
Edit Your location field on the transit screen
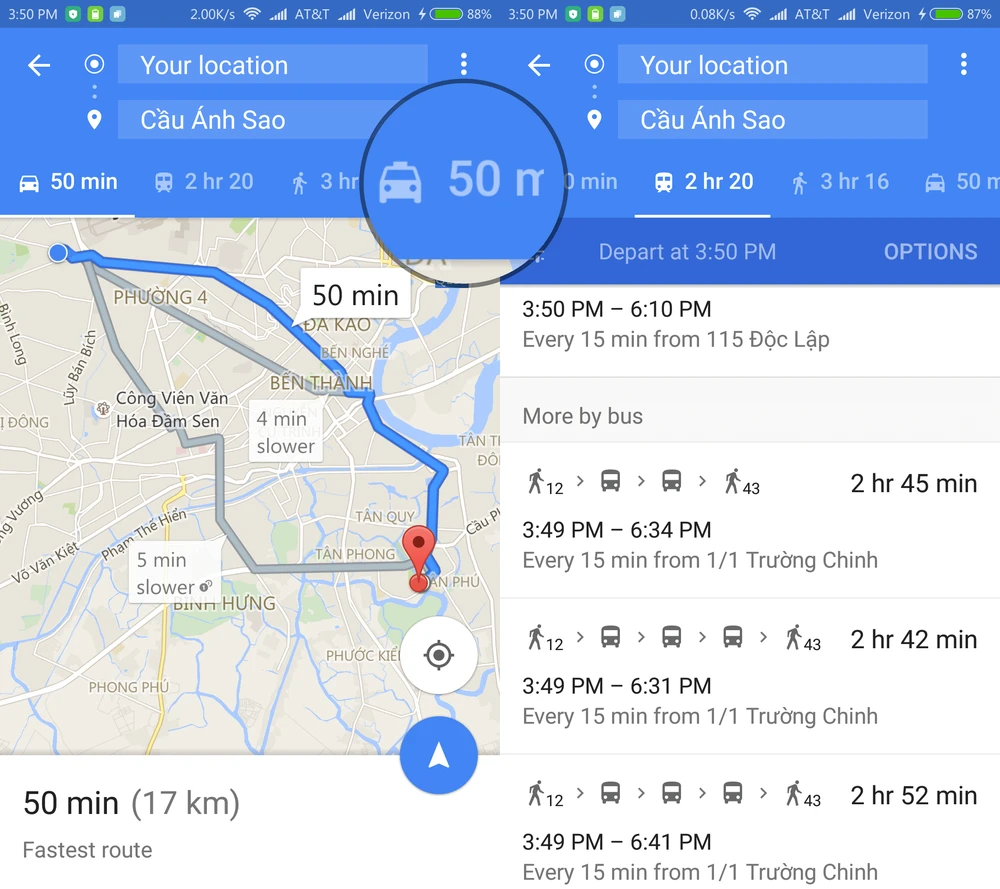772,66
